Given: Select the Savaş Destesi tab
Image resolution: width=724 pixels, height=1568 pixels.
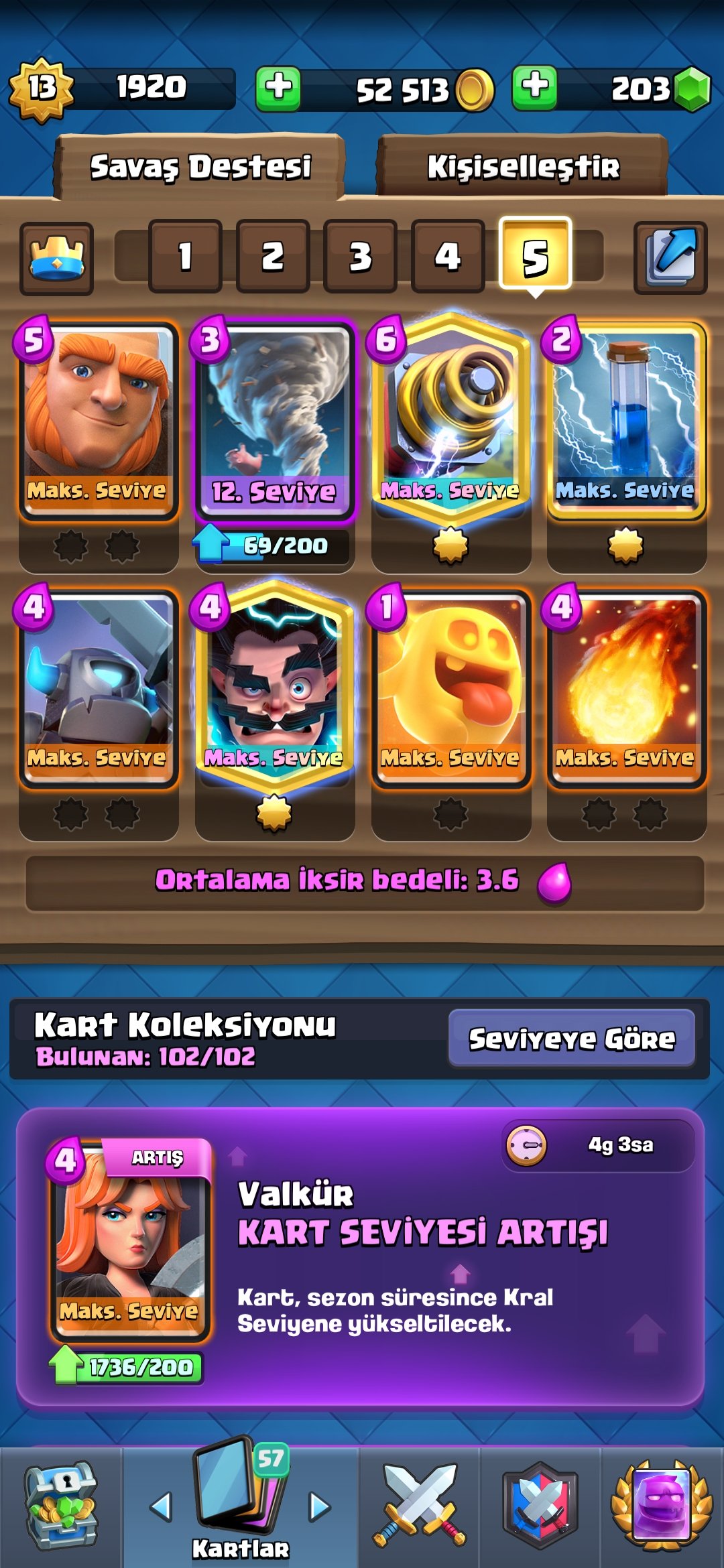Looking at the screenshot, I should [x=200, y=166].
